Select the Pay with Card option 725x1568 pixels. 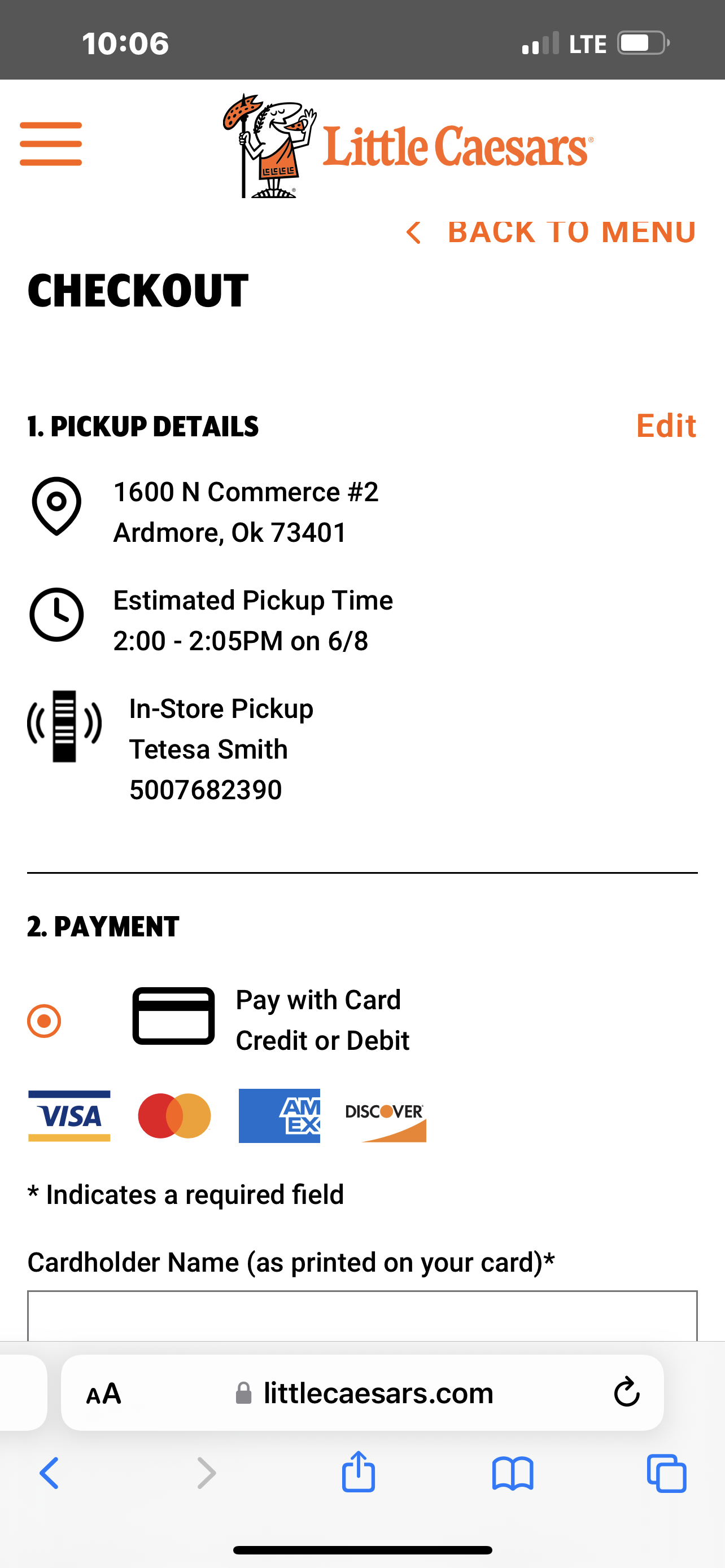[x=45, y=1021]
